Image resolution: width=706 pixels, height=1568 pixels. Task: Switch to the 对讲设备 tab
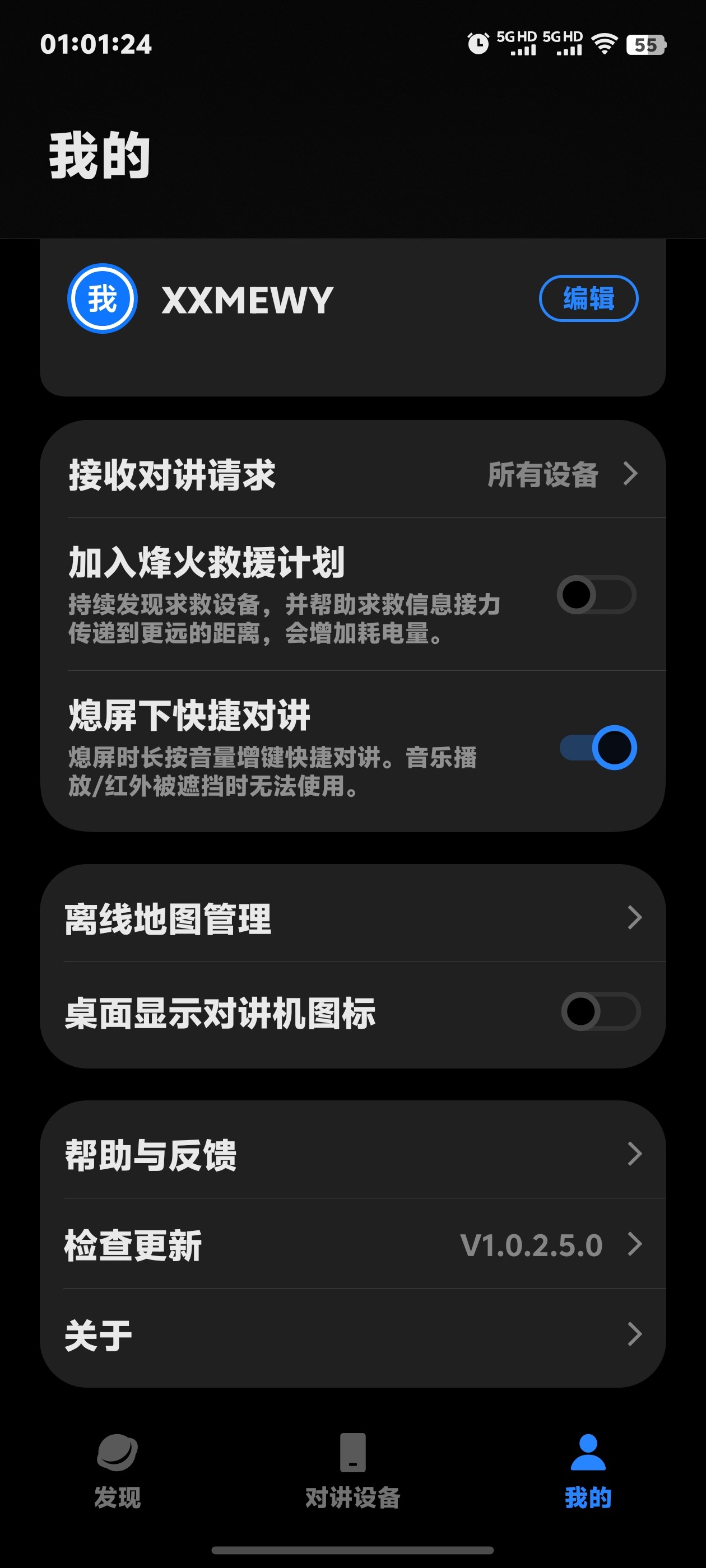tap(352, 1469)
